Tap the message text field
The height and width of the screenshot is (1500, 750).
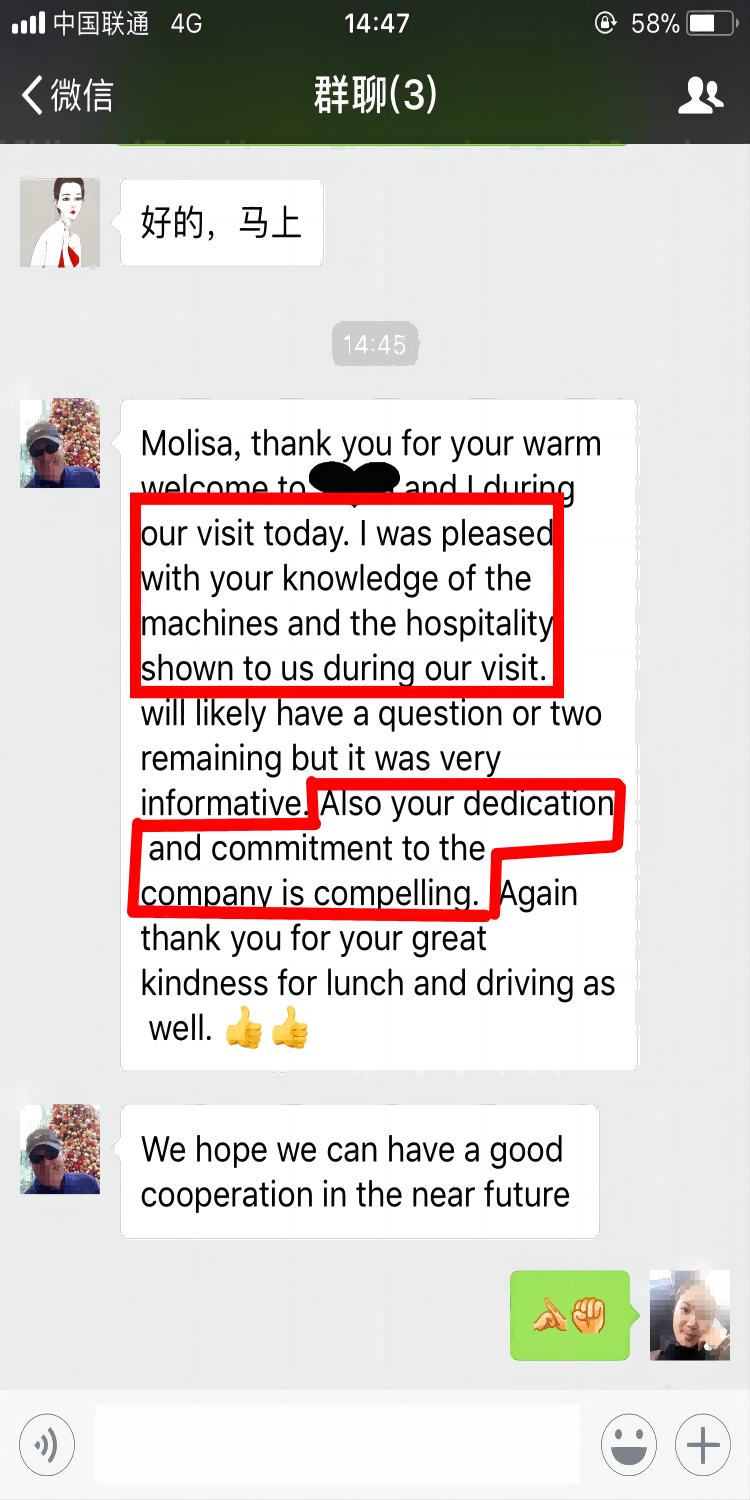[x=337, y=1444]
